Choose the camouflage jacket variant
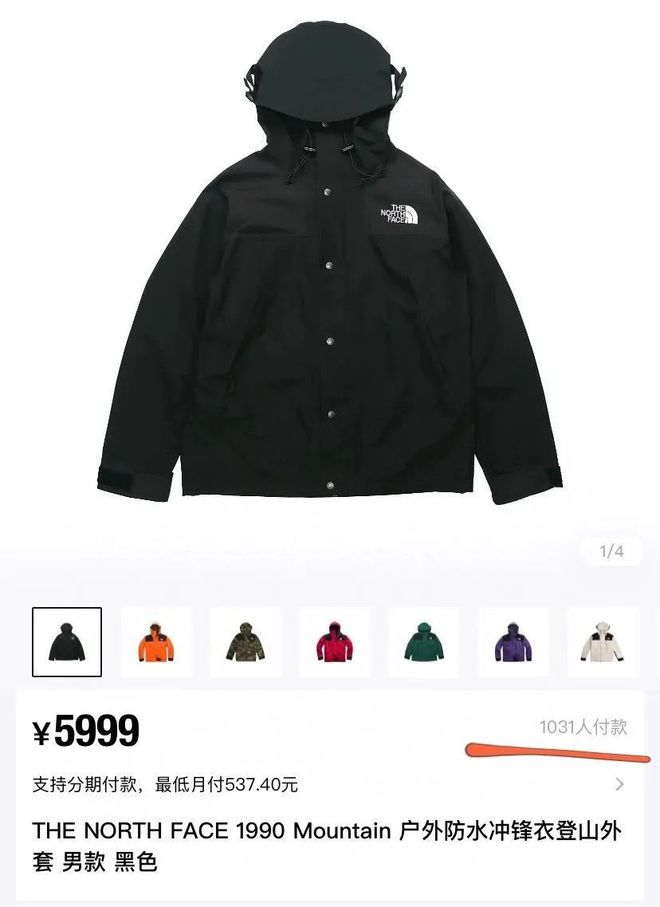660x907 pixels. point(245,642)
